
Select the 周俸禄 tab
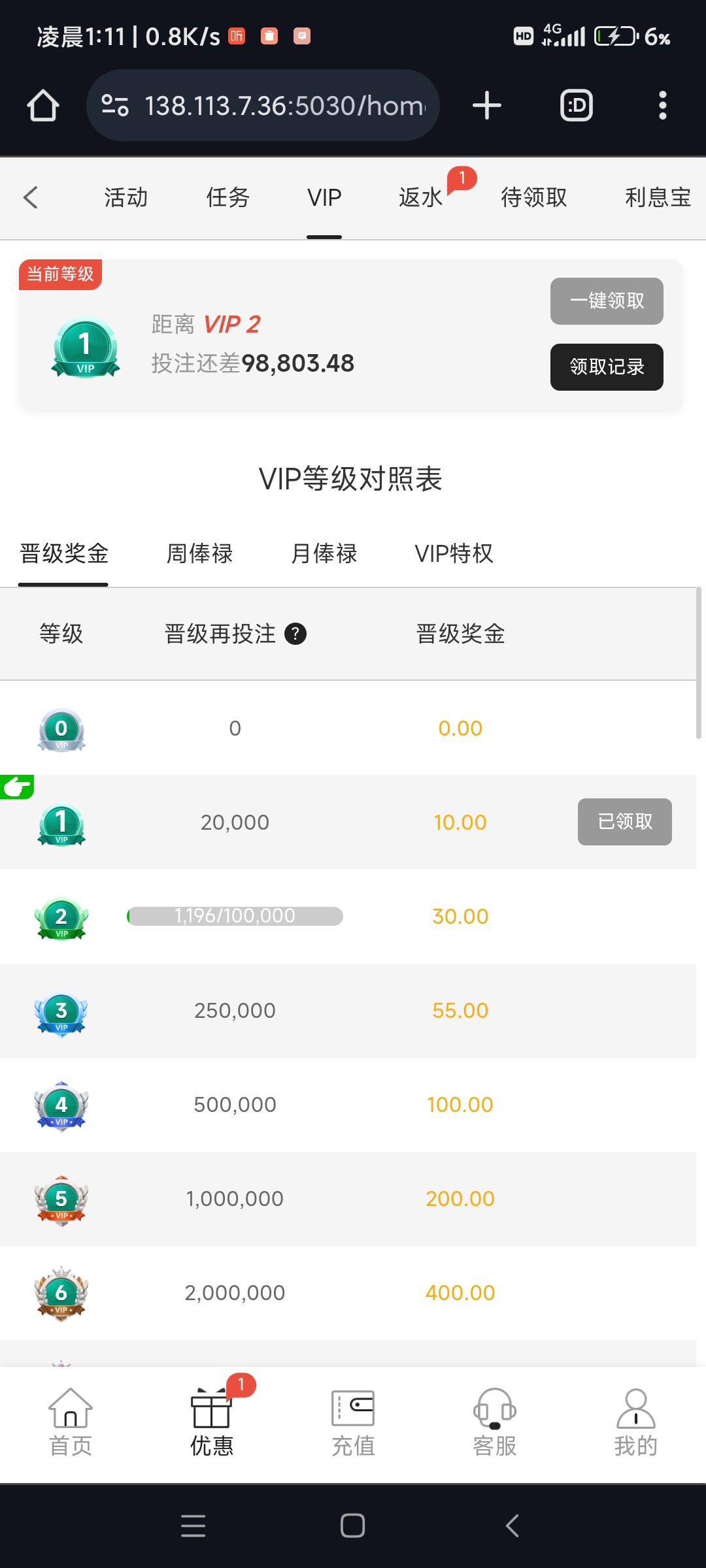click(x=199, y=554)
